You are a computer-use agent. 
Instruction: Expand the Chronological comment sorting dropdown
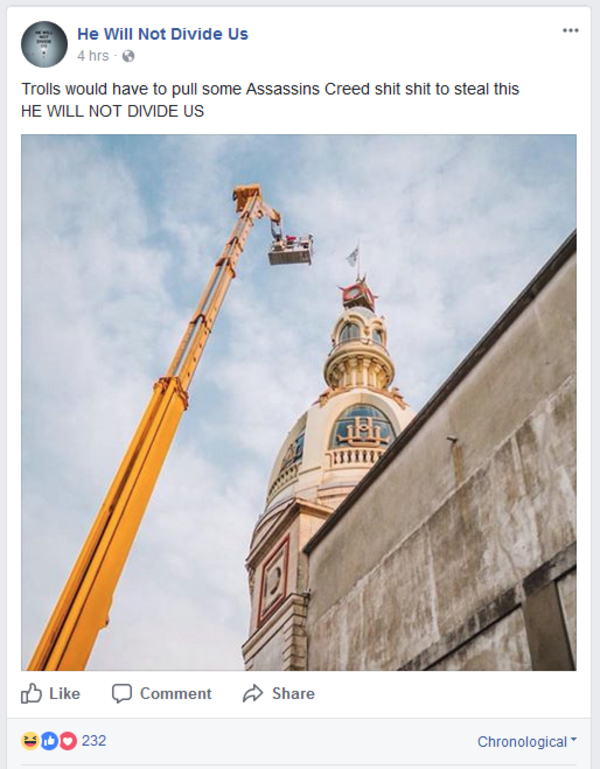(x=527, y=742)
